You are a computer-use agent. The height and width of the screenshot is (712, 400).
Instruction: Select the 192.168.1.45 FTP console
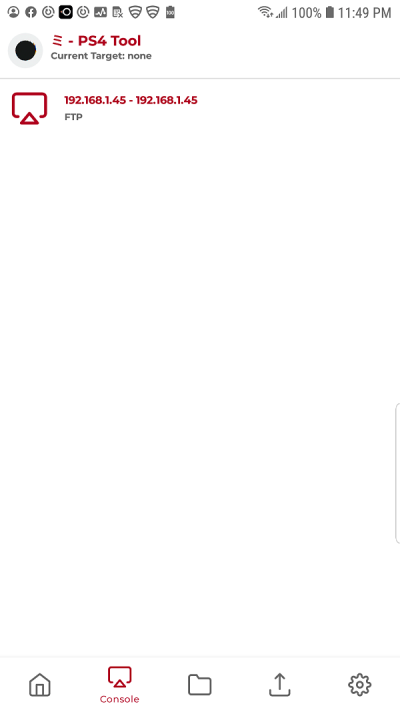tap(200, 108)
